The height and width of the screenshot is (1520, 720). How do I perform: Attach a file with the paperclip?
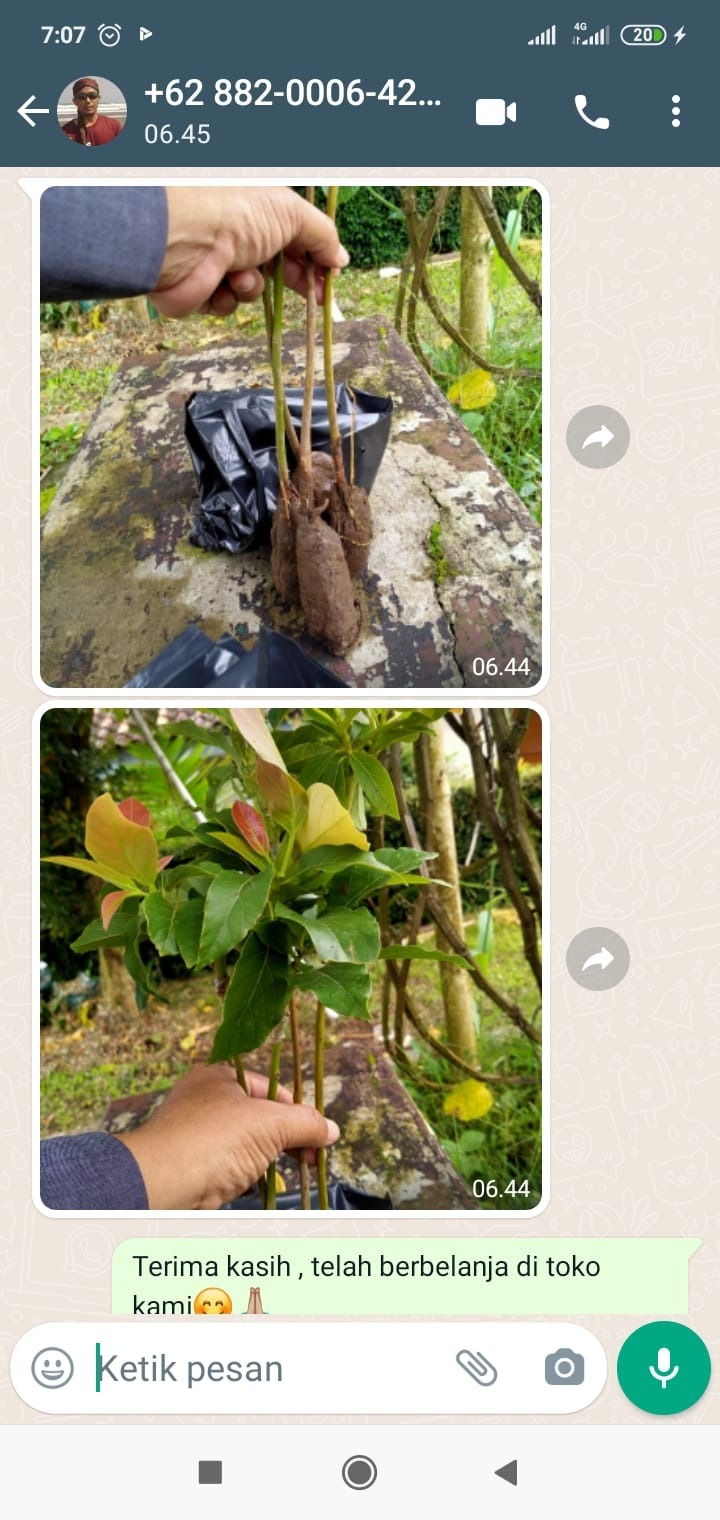coord(477,1367)
